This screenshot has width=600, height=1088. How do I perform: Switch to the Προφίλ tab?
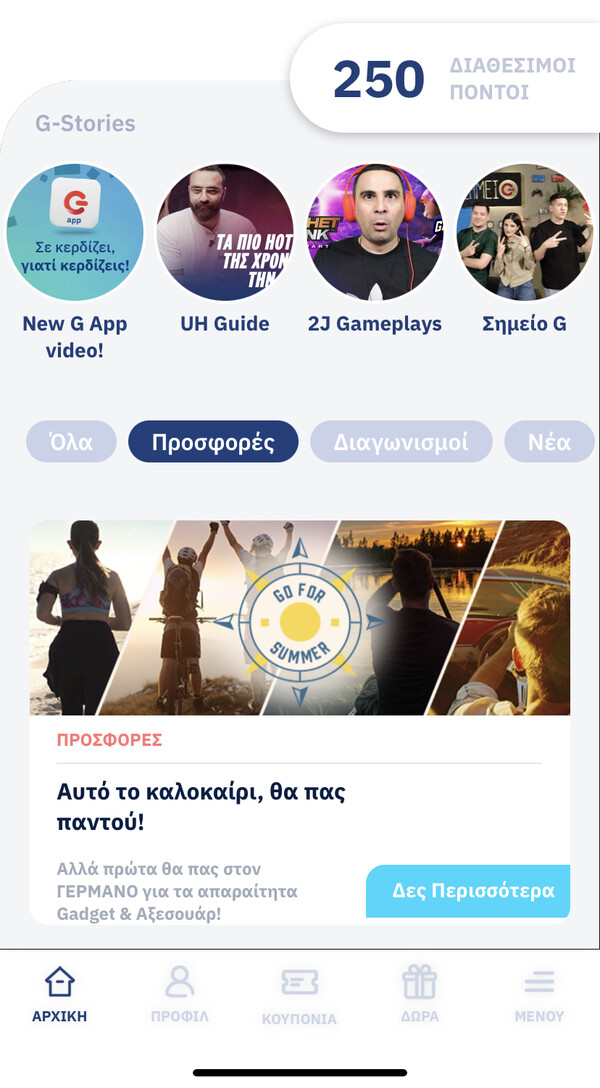point(179,994)
